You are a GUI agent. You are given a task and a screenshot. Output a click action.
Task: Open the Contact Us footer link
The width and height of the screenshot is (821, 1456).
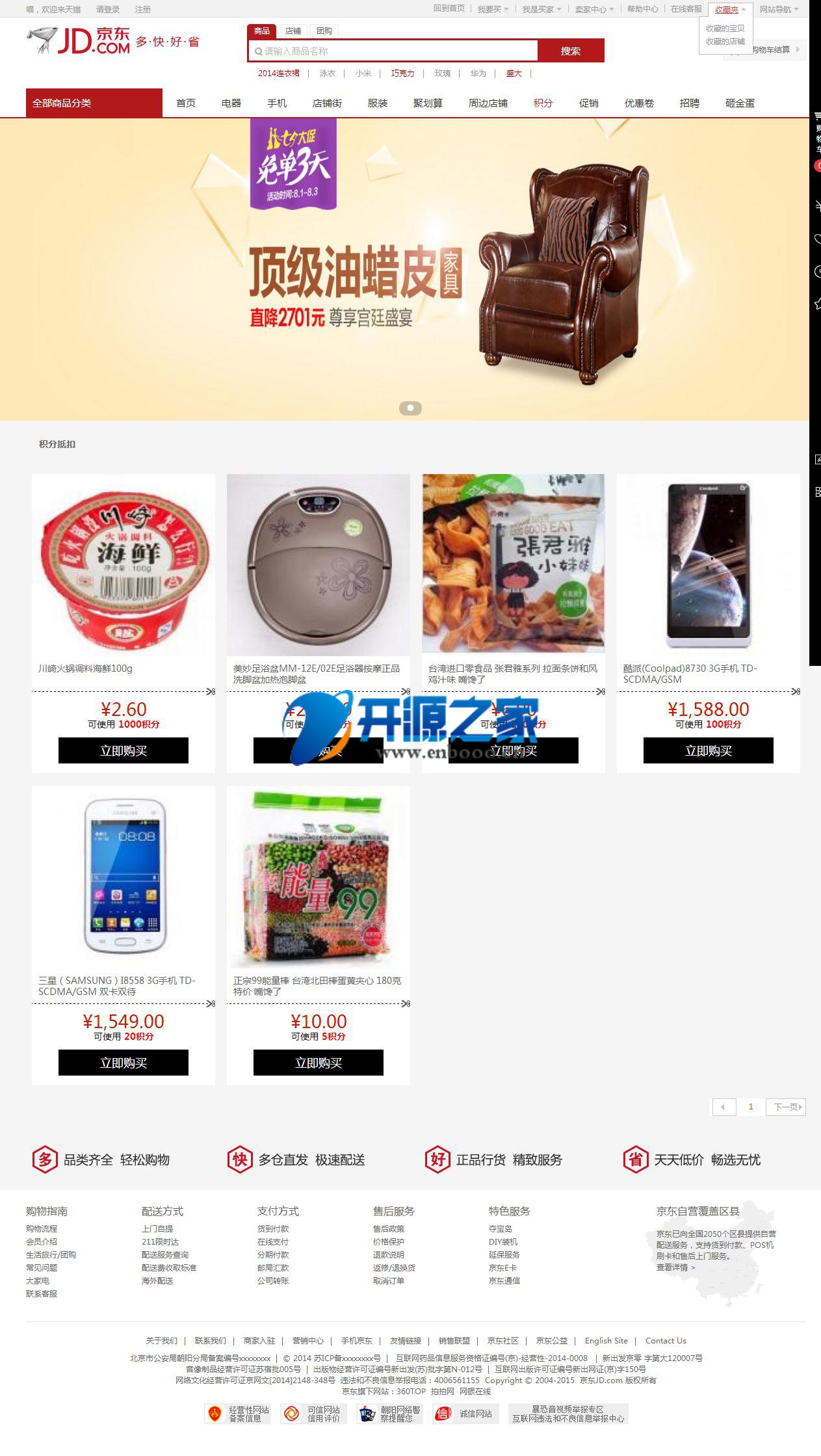point(665,1340)
